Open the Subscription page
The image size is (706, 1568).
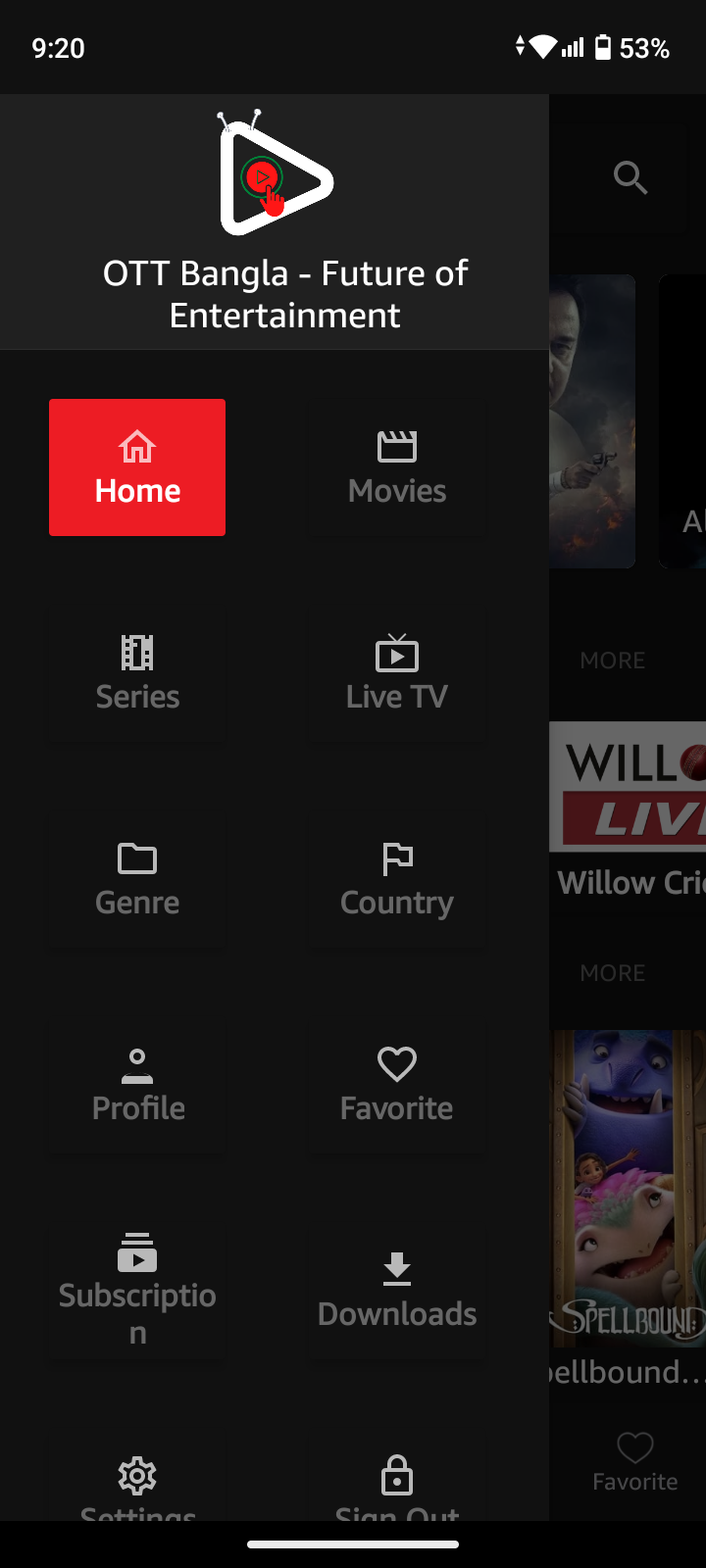click(137, 1291)
